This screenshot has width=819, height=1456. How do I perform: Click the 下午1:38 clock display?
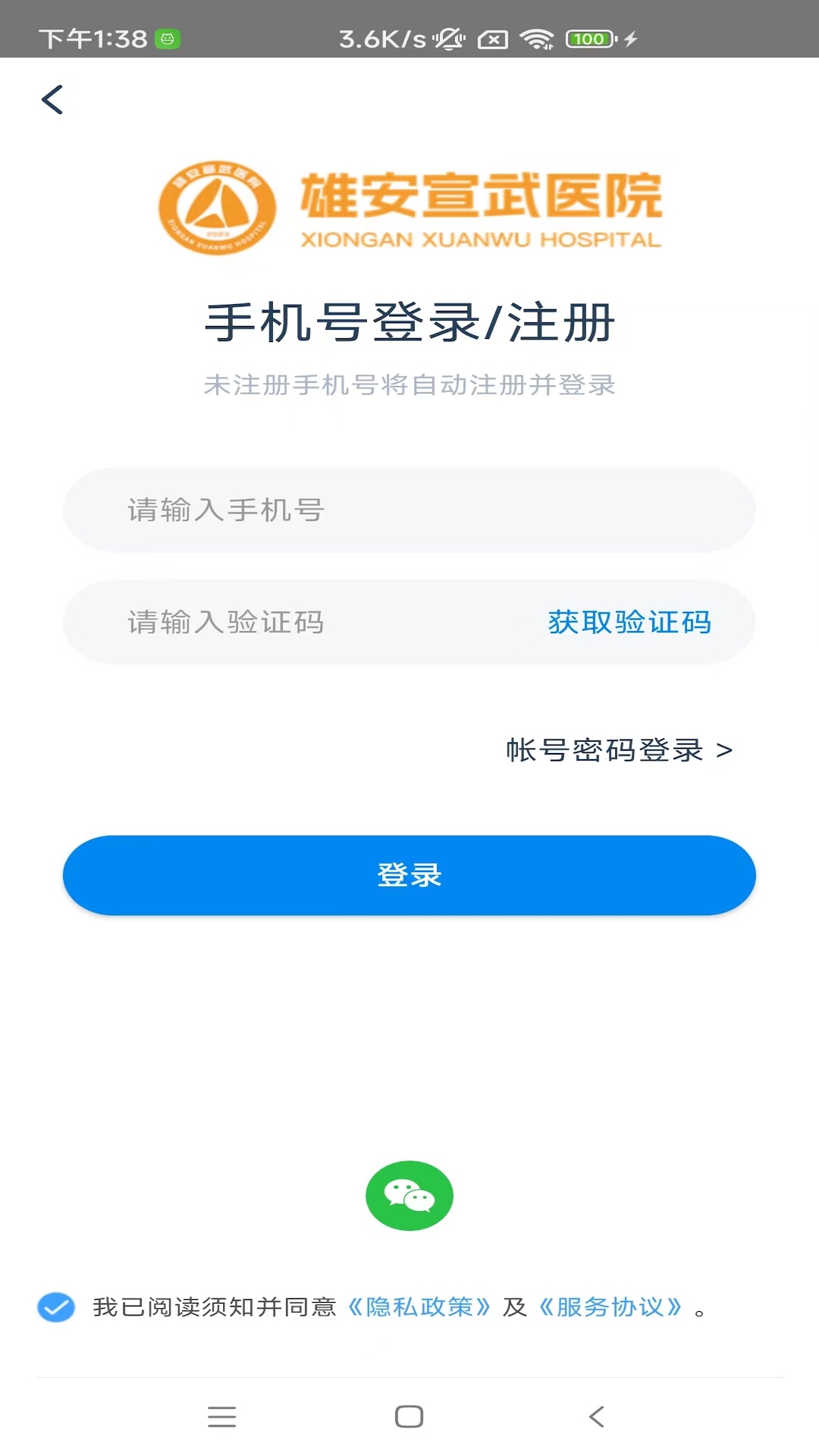91,38
